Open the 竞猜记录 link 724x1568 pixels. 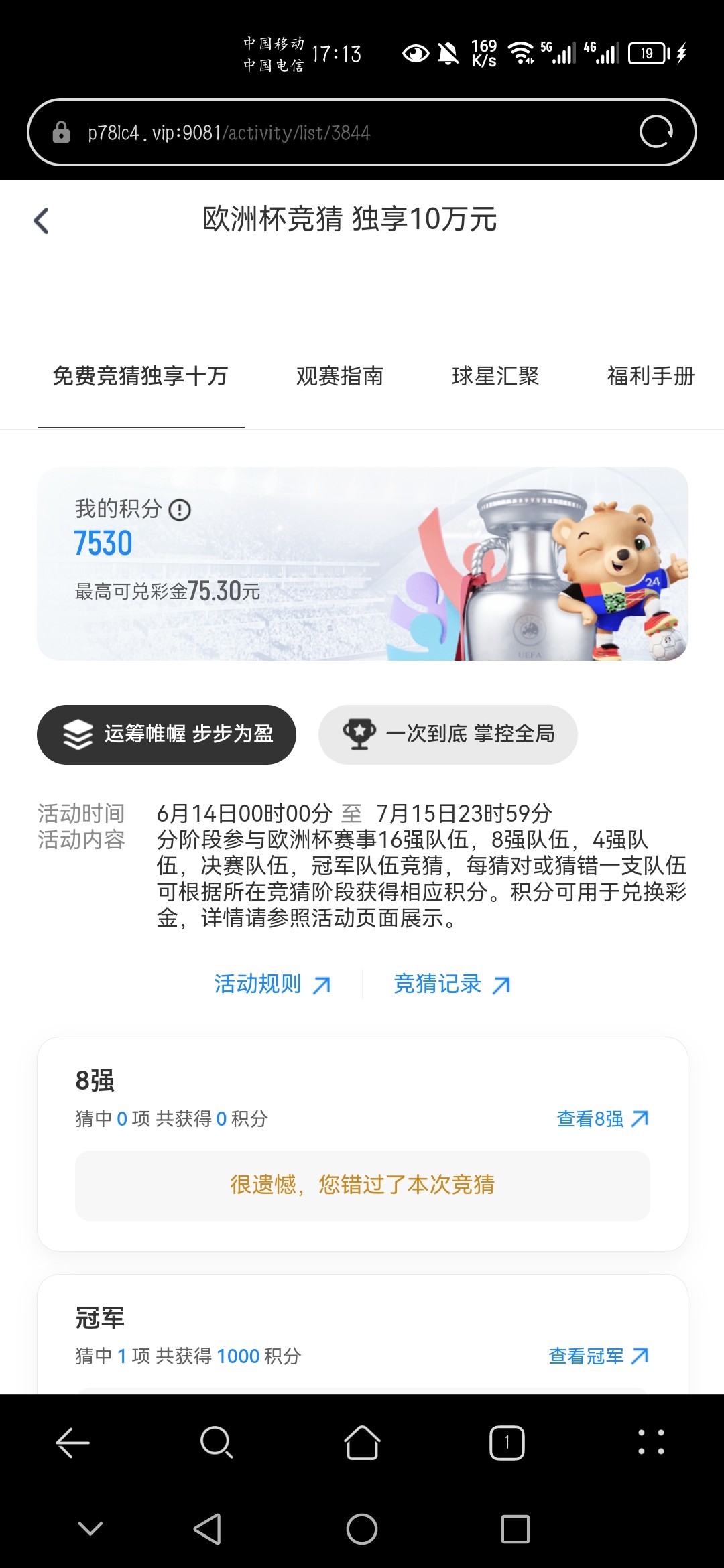pyautogui.click(x=451, y=984)
